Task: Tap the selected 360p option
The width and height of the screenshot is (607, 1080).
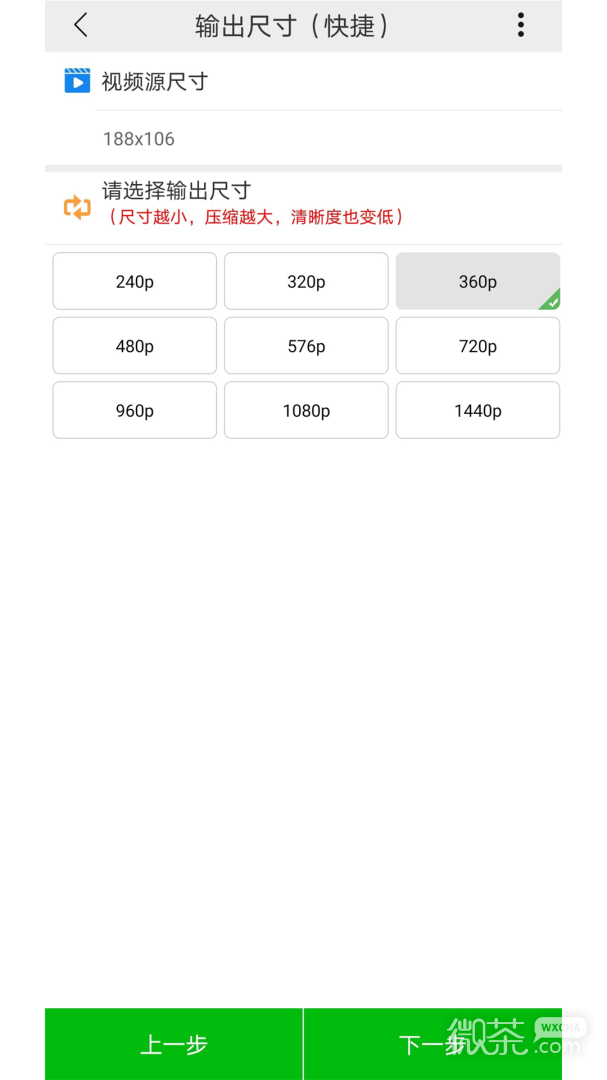Action: tap(477, 281)
